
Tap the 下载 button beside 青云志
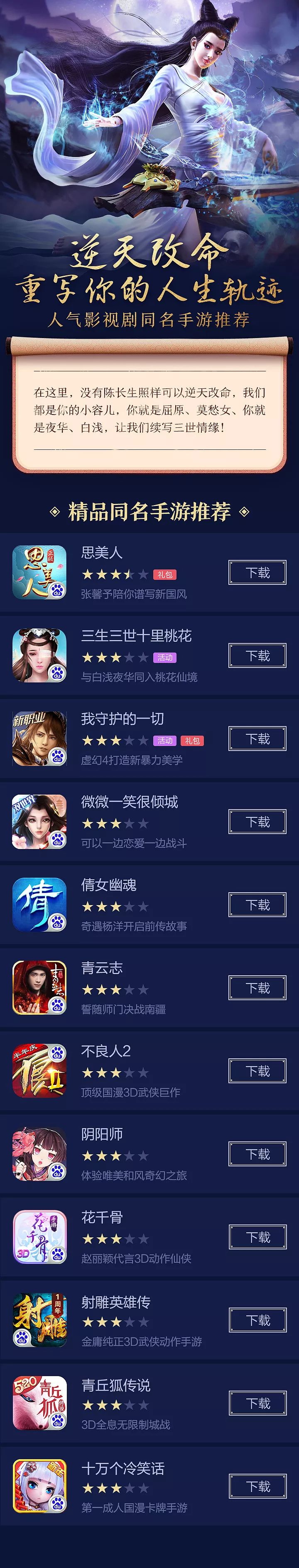(x=257, y=988)
